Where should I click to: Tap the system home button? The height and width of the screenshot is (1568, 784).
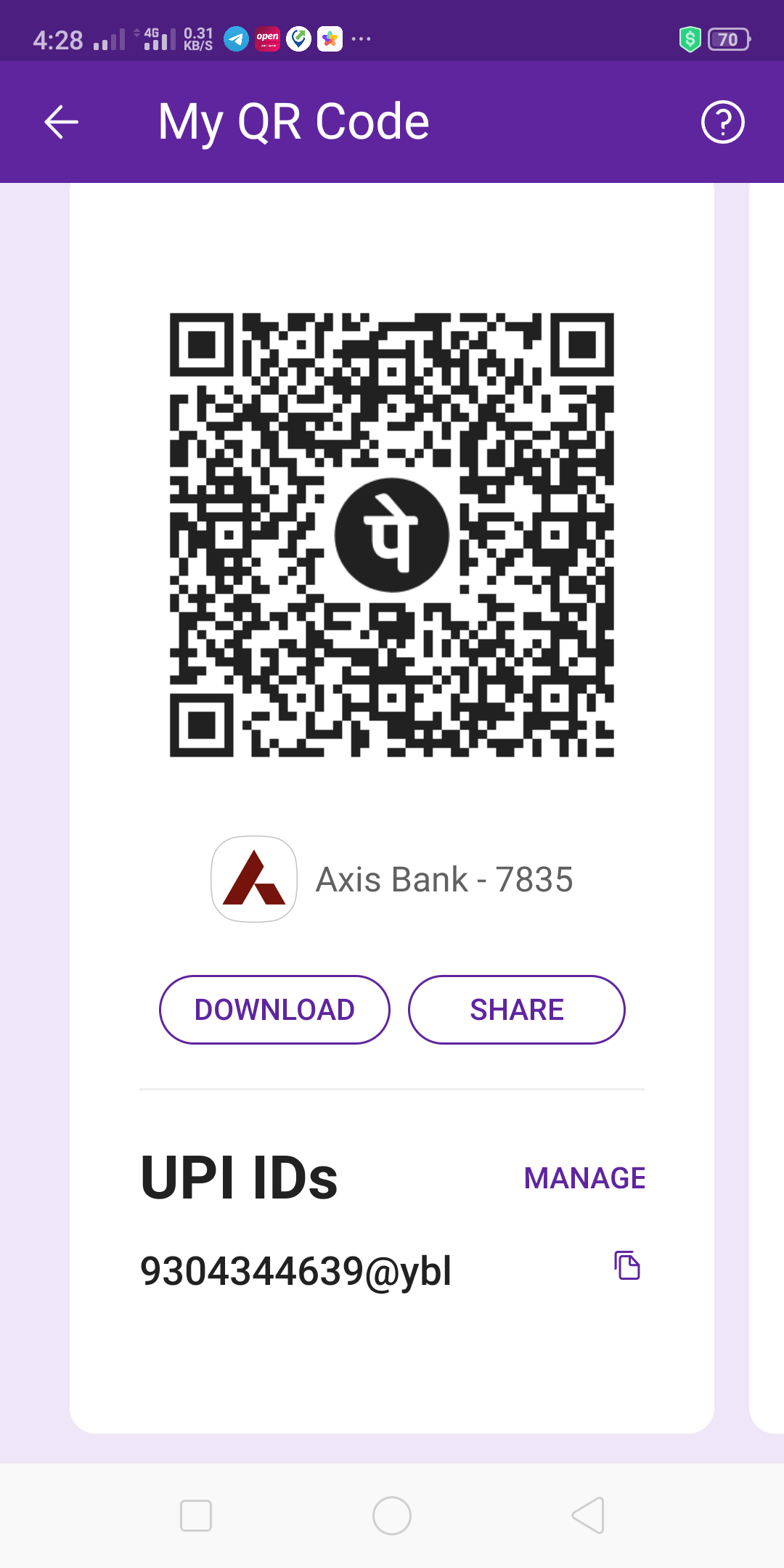[x=392, y=1516]
